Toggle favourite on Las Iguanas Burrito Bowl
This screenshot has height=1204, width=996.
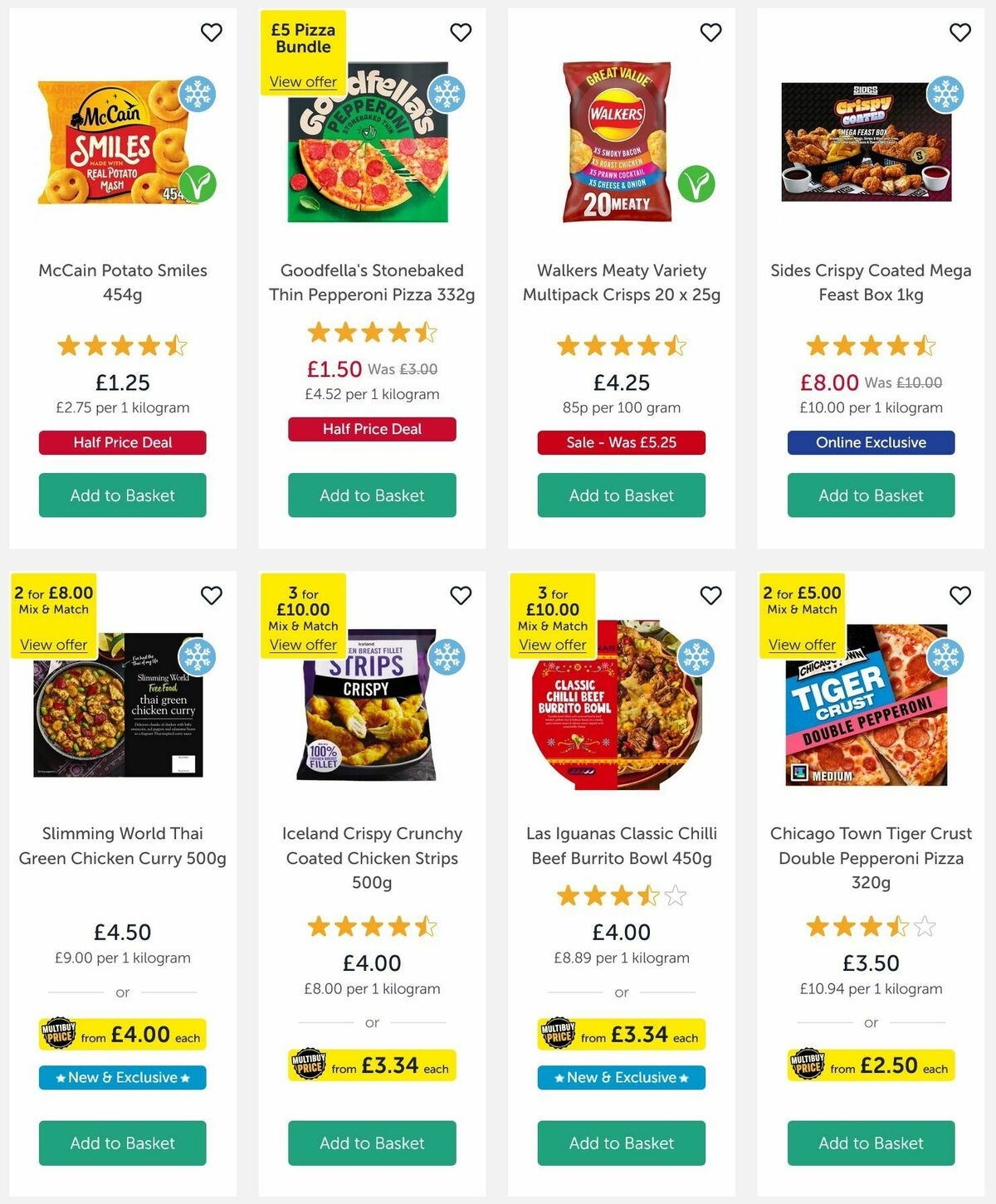click(x=710, y=596)
